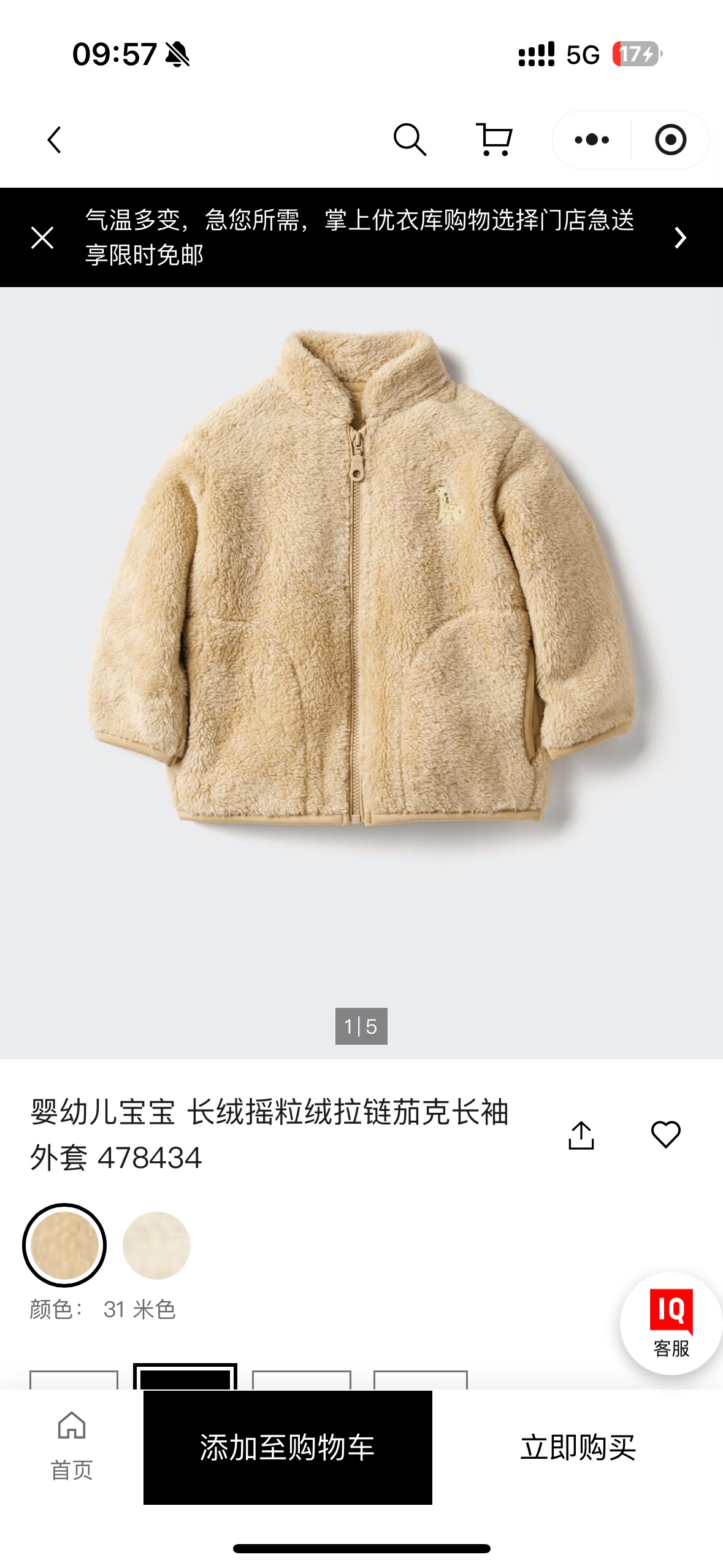Open the store express delivery promo
The width and height of the screenshot is (723, 1568).
click(x=679, y=237)
